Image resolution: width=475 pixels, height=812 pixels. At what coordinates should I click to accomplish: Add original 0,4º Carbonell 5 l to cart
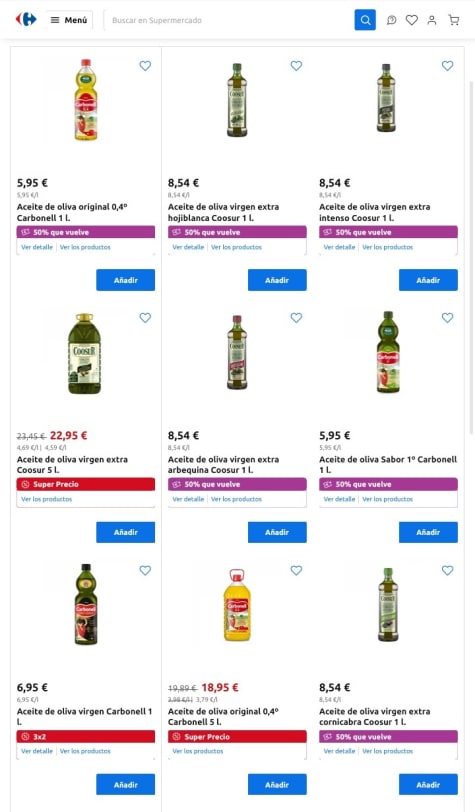tap(277, 785)
